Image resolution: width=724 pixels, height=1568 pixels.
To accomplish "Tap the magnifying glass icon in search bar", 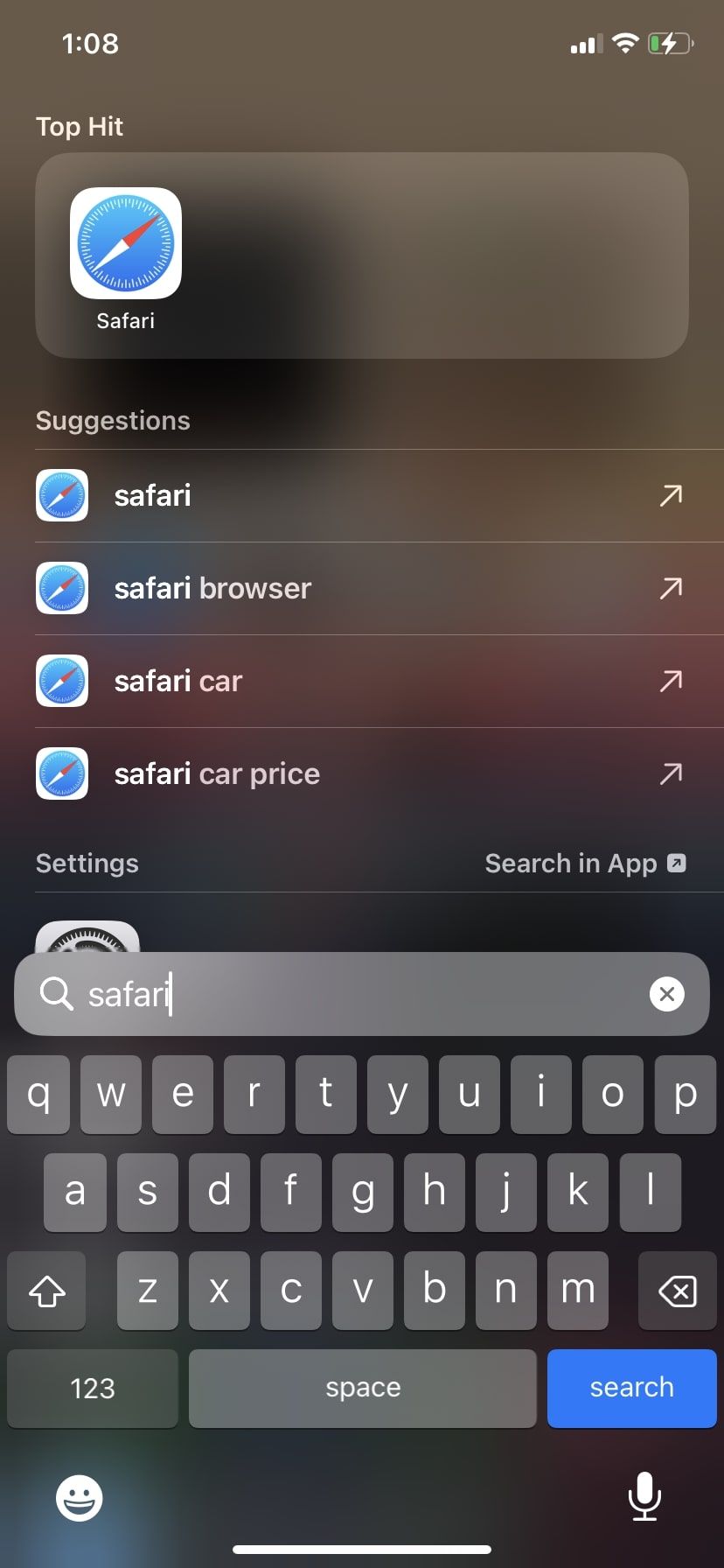I will 57,994.
